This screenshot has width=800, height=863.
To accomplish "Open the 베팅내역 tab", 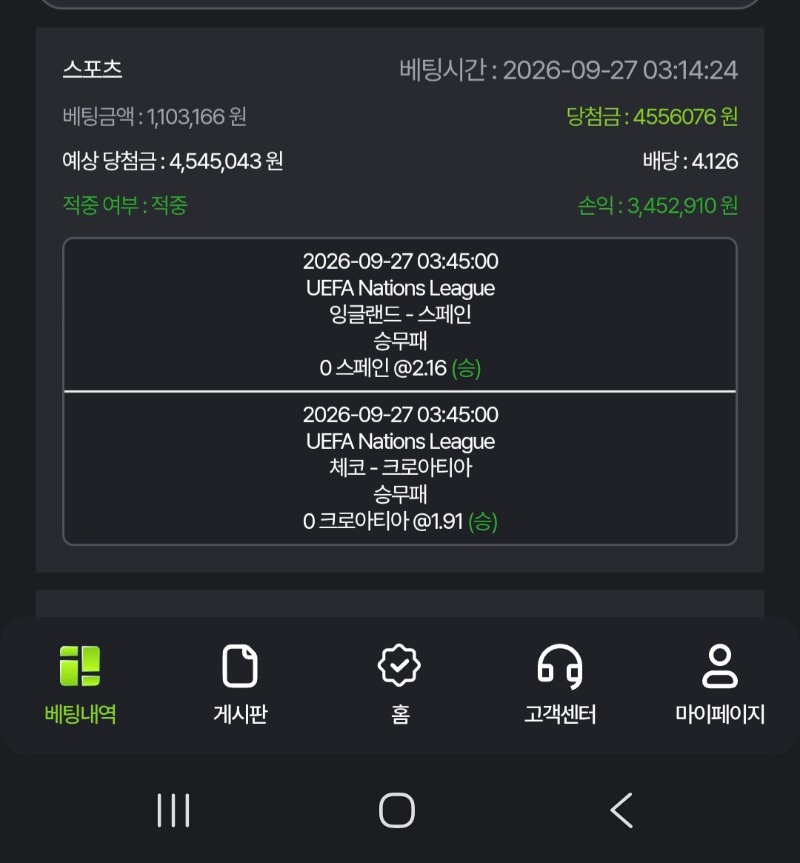I will point(80,685).
